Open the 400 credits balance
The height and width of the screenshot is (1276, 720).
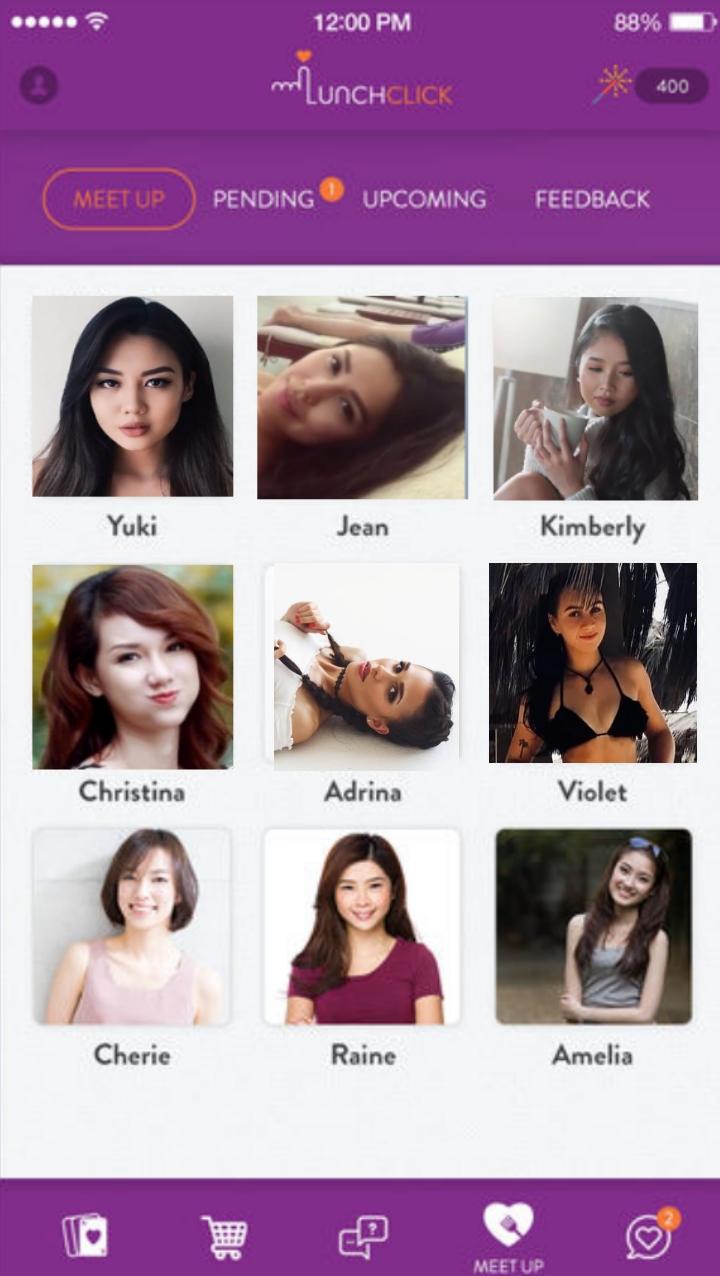tap(671, 86)
